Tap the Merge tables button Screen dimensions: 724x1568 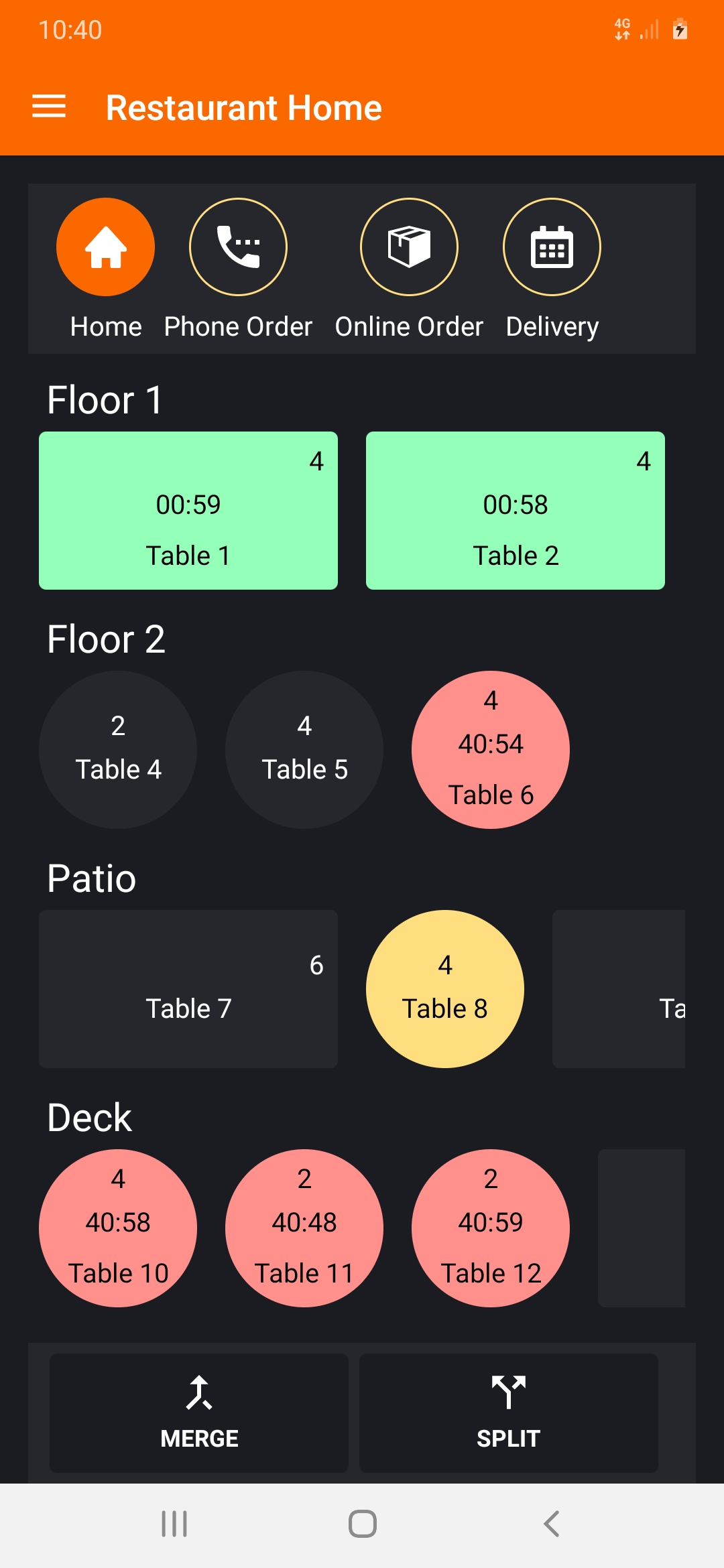pos(199,1413)
